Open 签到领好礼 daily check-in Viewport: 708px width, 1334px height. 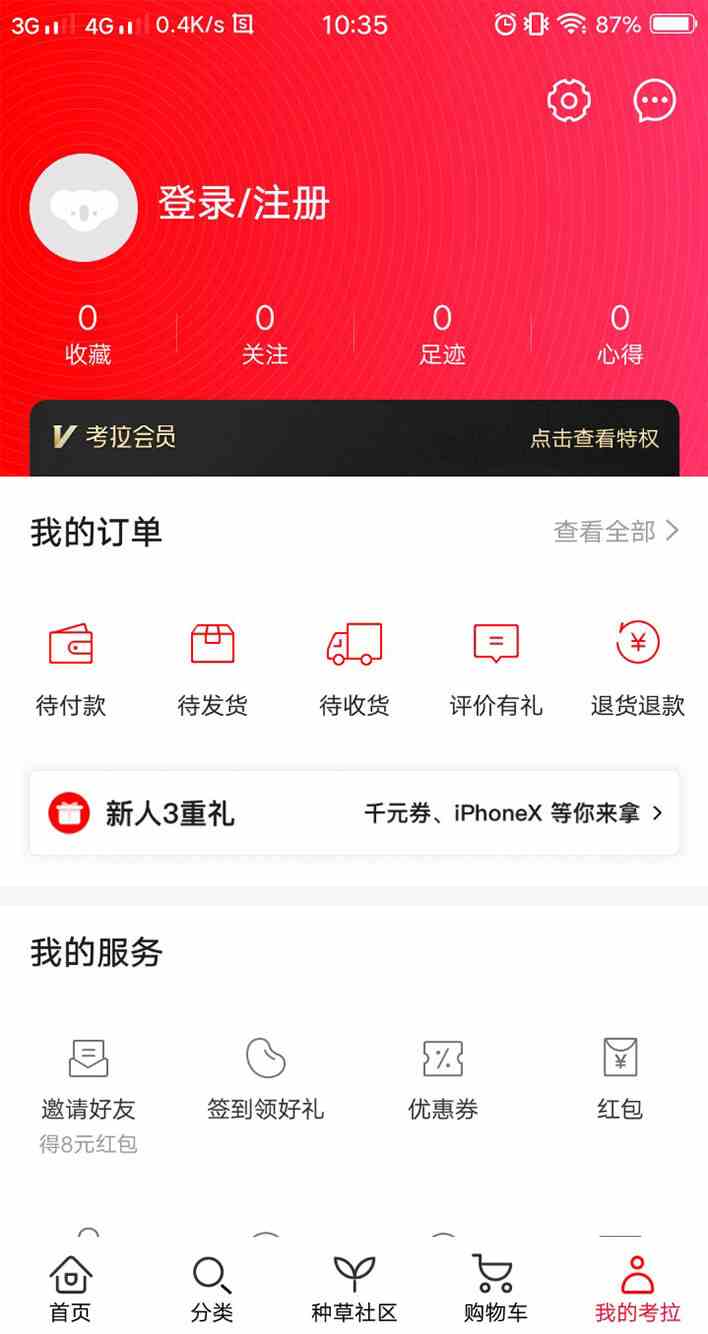pyautogui.click(x=265, y=1080)
